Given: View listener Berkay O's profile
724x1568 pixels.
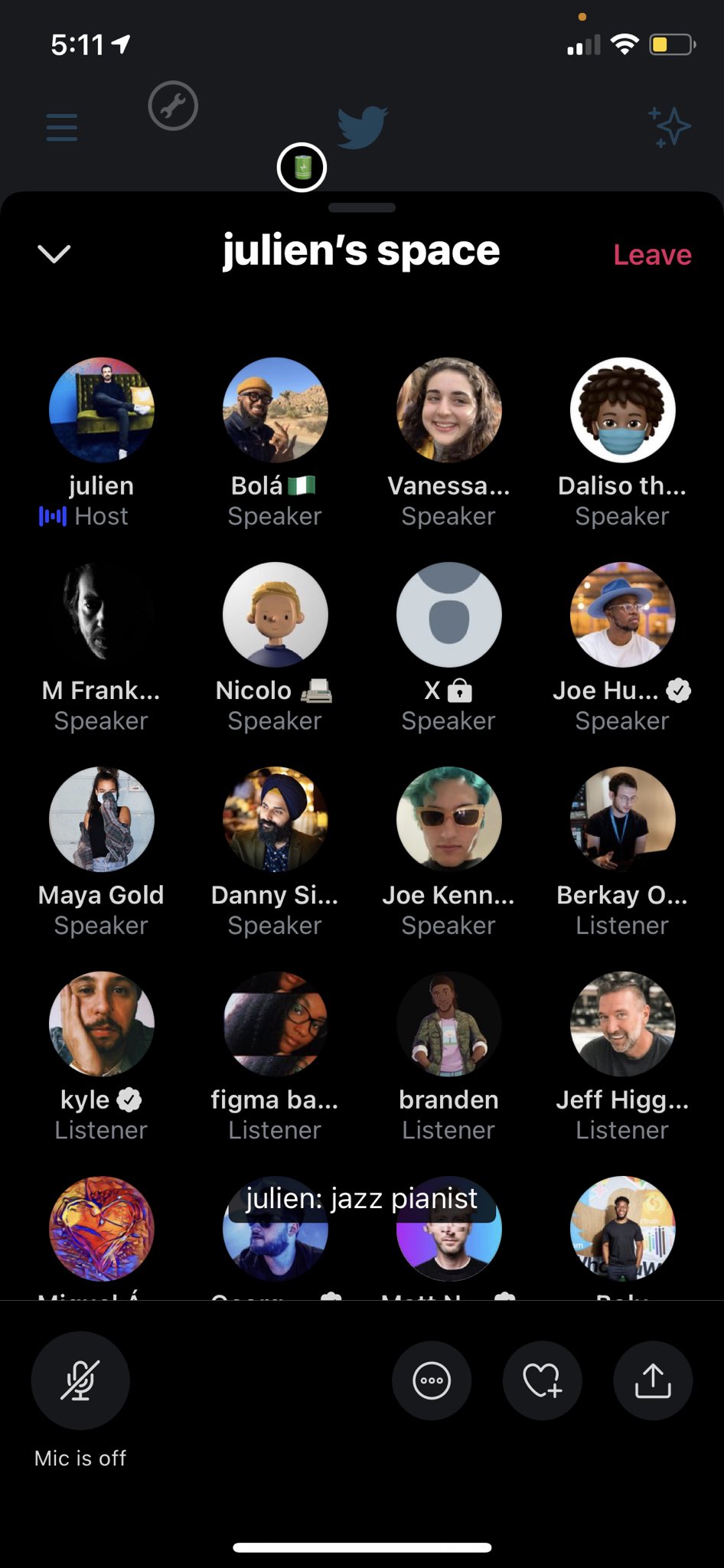Looking at the screenshot, I should (x=623, y=818).
